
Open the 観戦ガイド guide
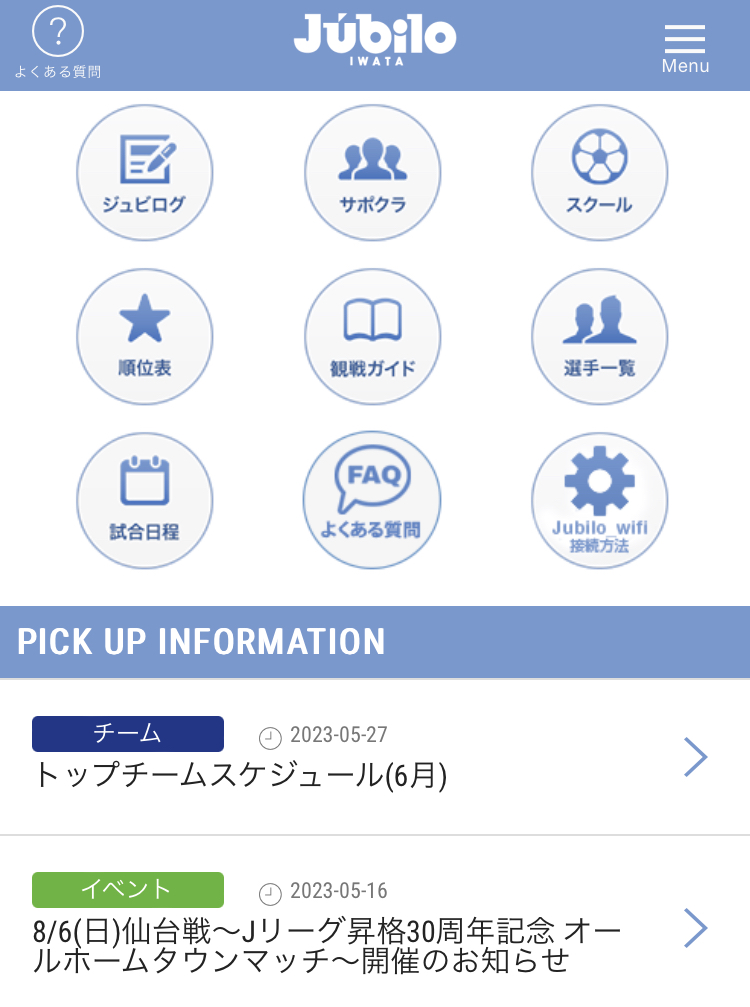coord(372,337)
